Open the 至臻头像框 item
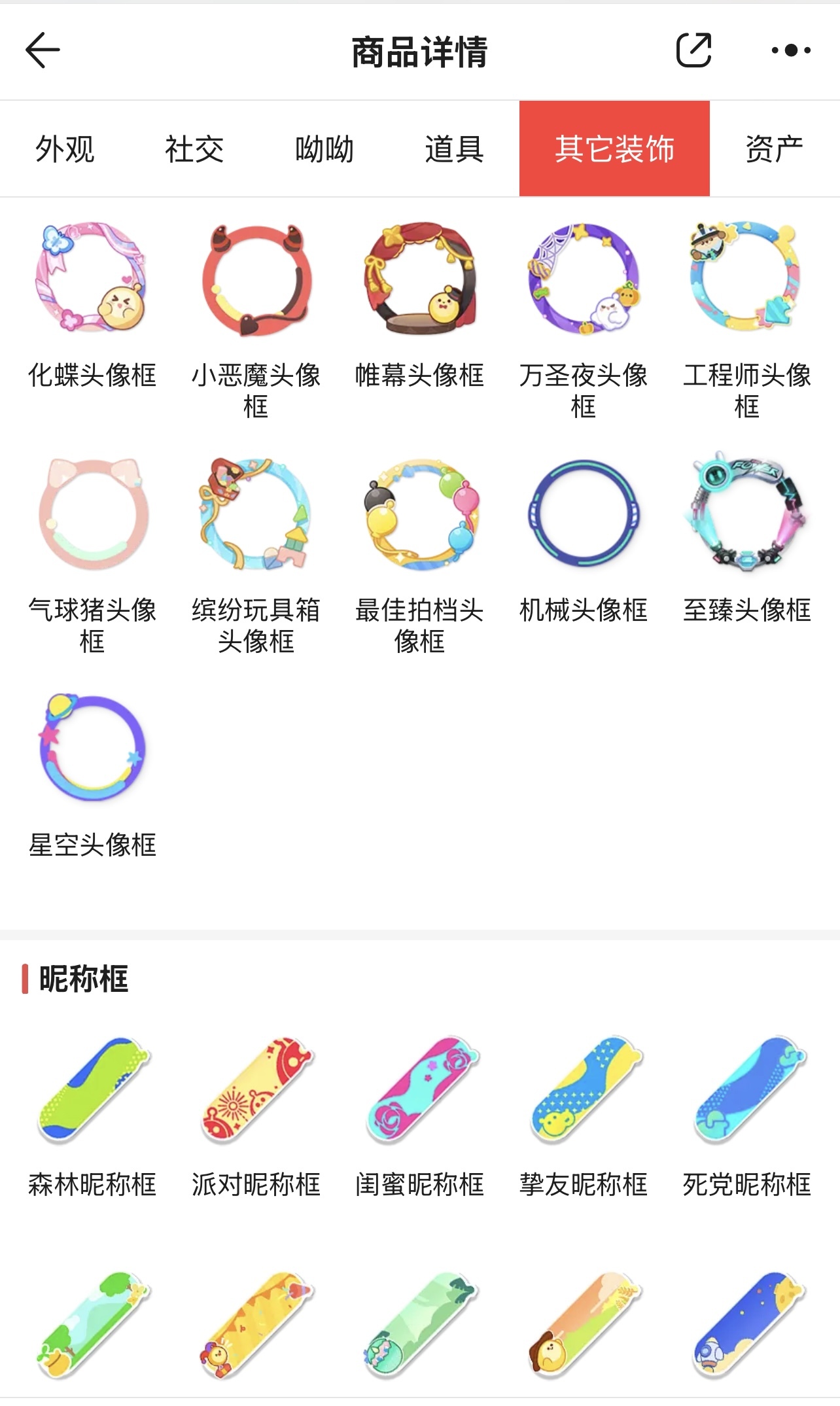 coord(747,538)
